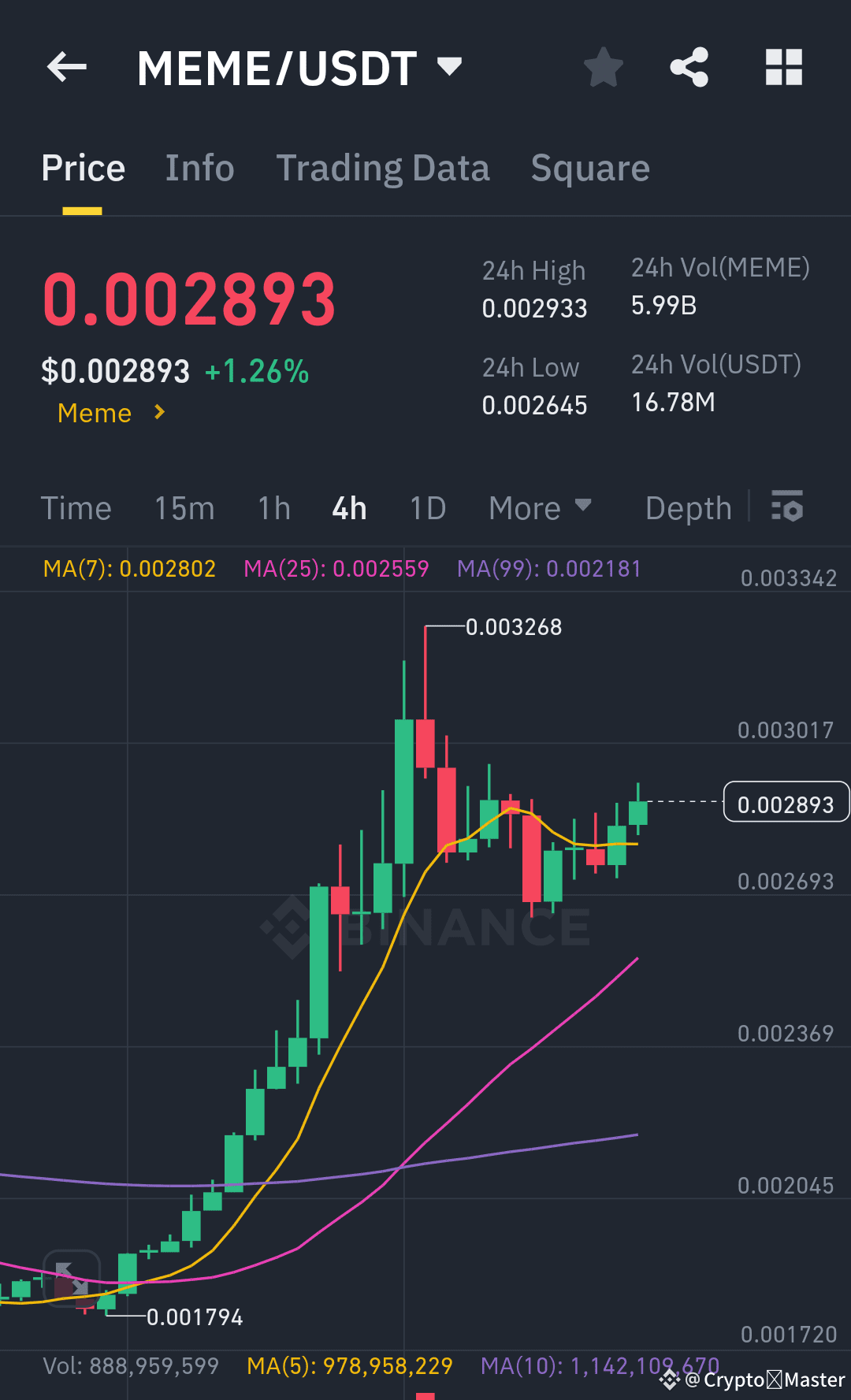Viewport: 851px width, 1400px height.
Task: Switch to the Trading Data tab
Action: pos(383,168)
